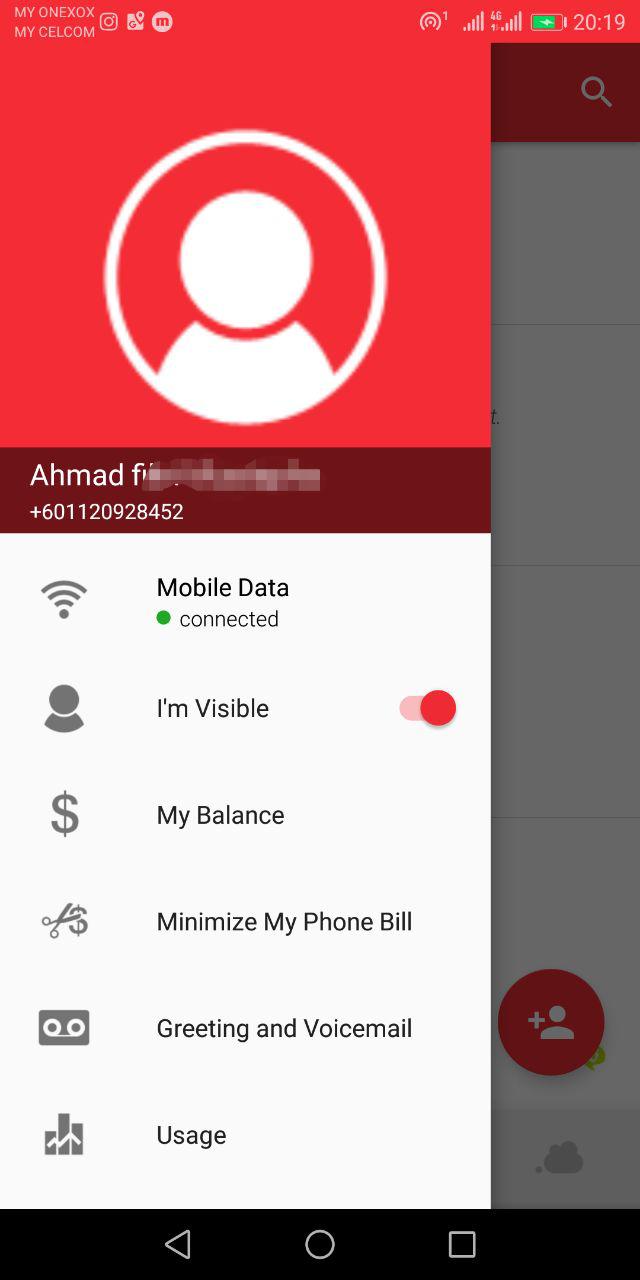Tap the search magnifier icon
The image size is (640, 1280).
point(596,92)
